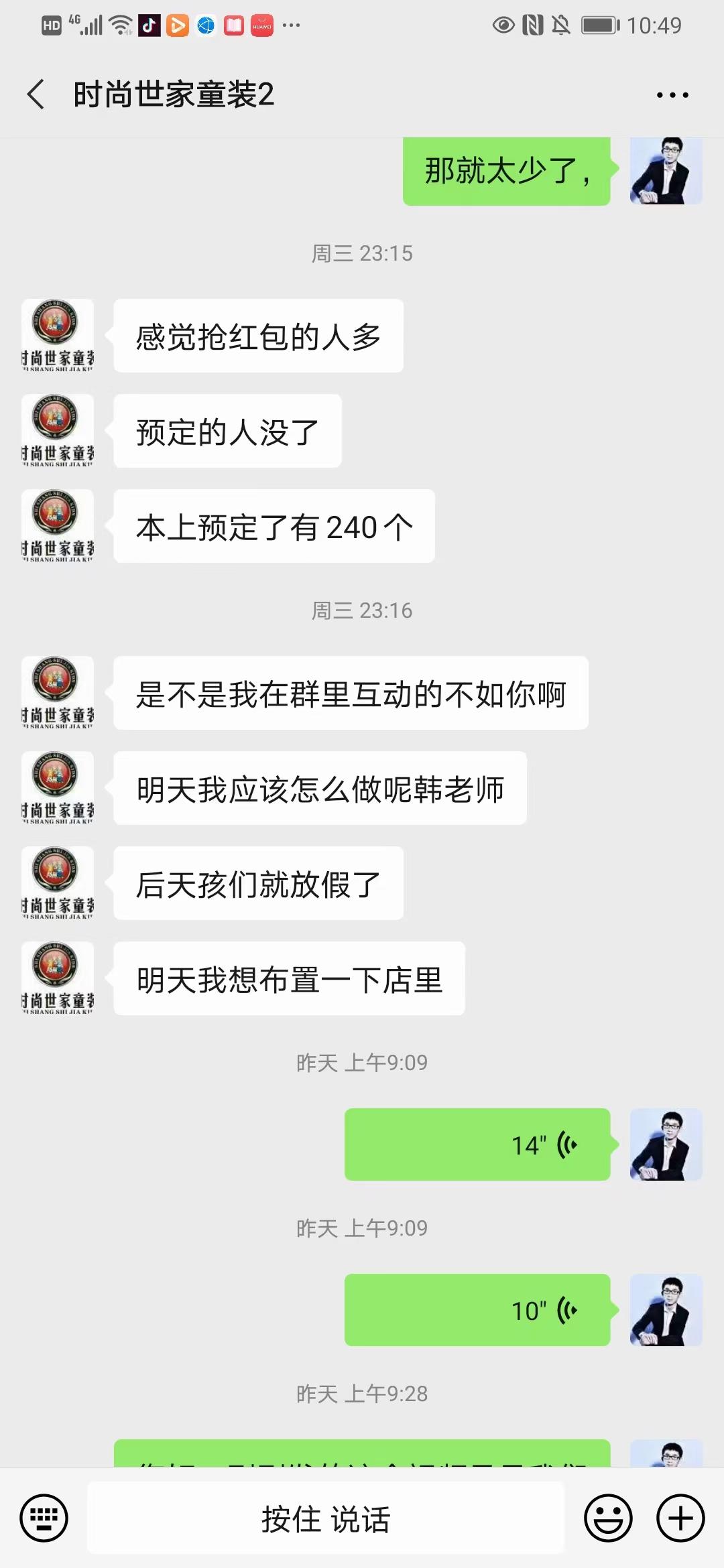Tap the TikTok icon in the status bar
Viewport: 724px width, 1568px height.
pyautogui.click(x=150, y=25)
